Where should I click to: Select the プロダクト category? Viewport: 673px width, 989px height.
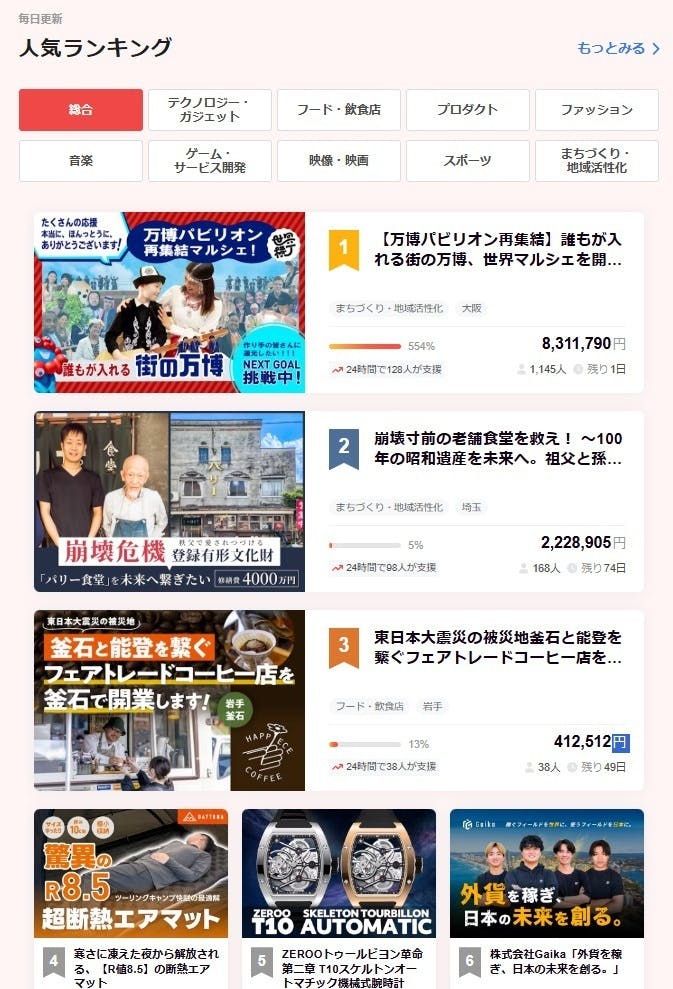pyautogui.click(x=468, y=110)
